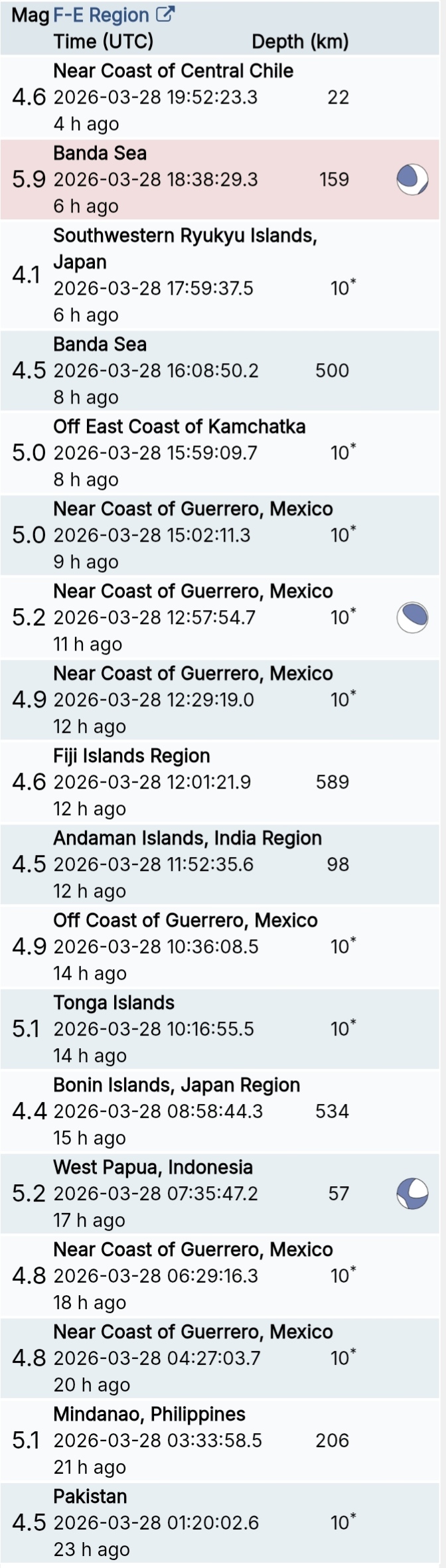
Task: View moment tensor icon for West Papua quake
Action: pyautogui.click(x=412, y=1194)
